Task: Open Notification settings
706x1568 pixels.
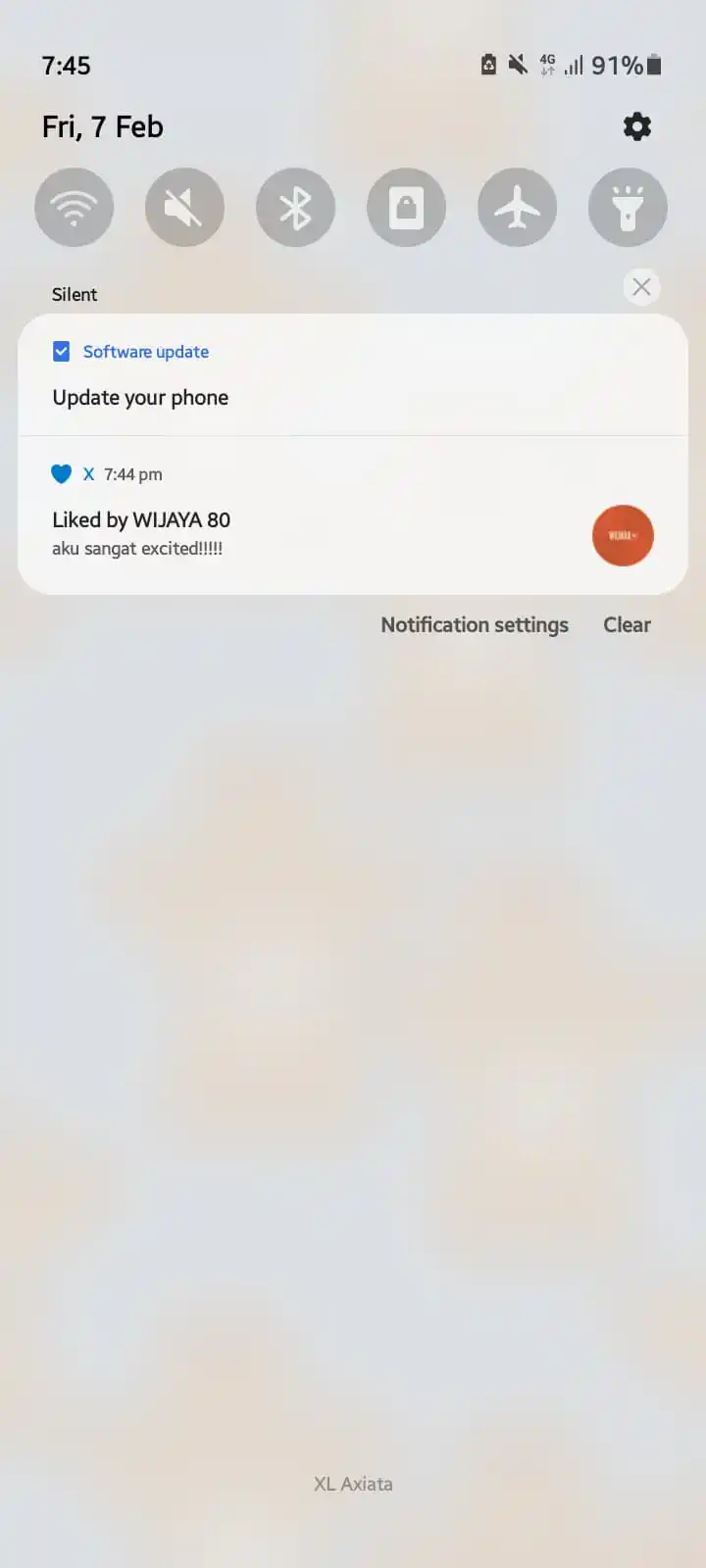Action: (x=475, y=625)
